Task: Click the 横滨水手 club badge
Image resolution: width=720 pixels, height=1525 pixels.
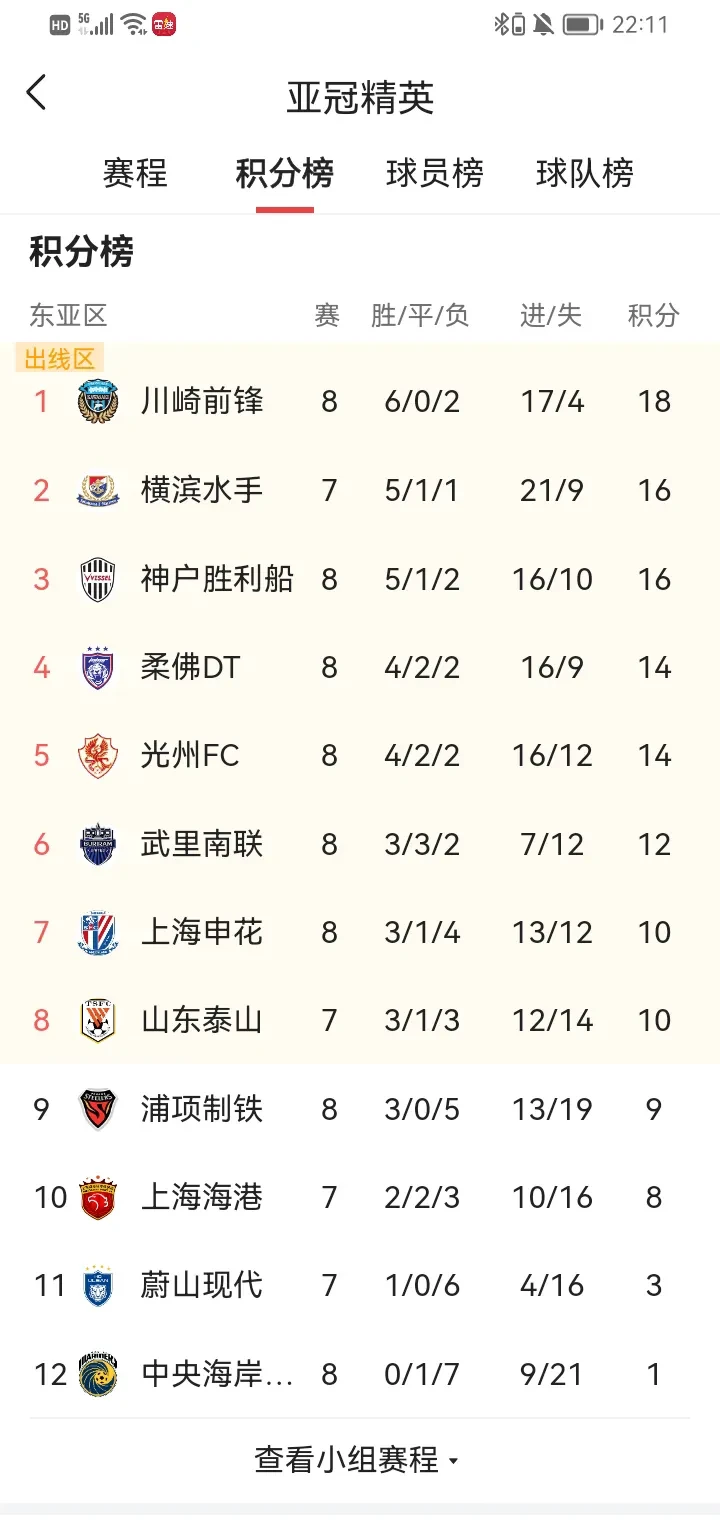Action: [x=97, y=490]
